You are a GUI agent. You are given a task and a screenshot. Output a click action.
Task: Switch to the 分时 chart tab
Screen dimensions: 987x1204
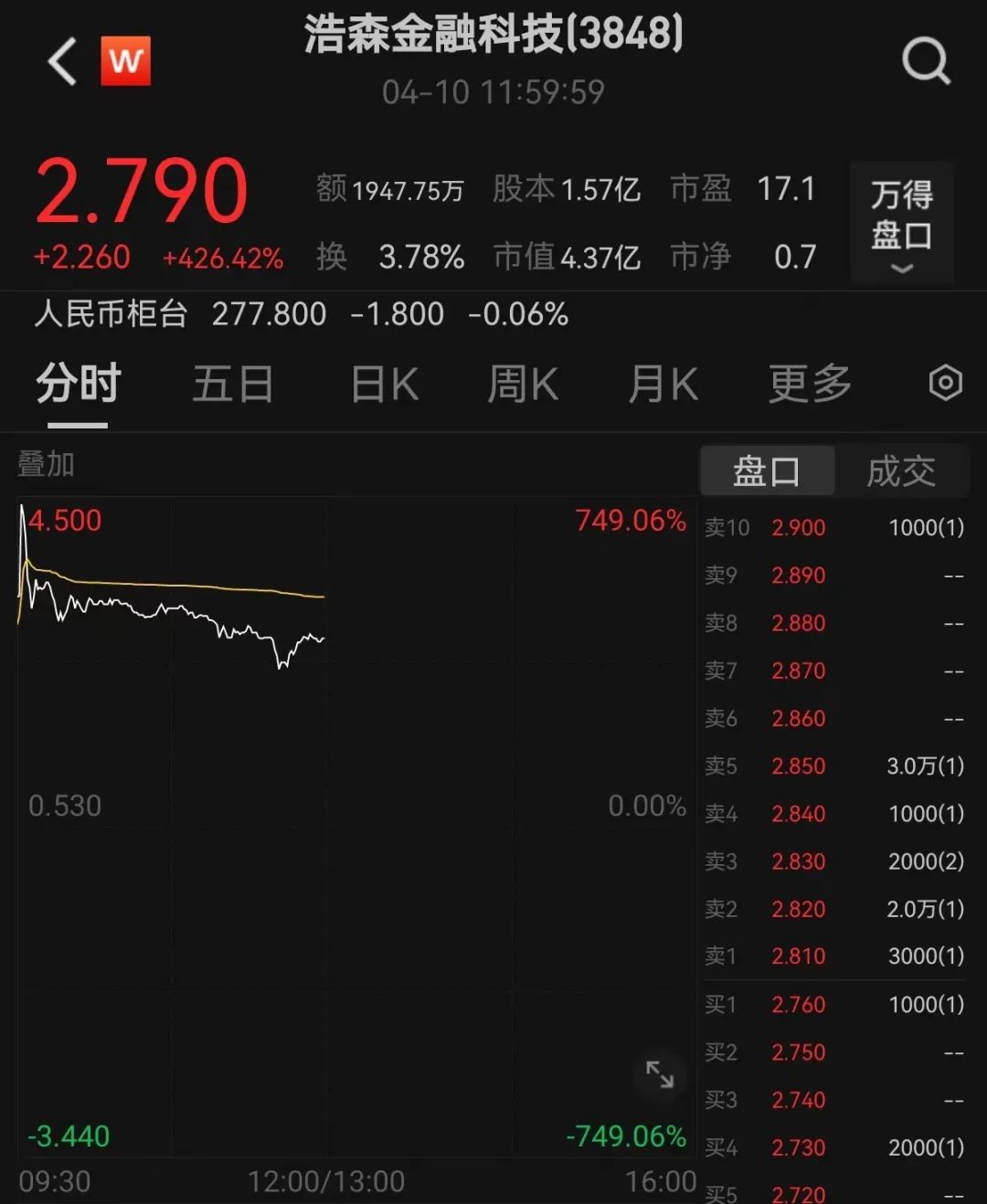[x=79, y=384]
